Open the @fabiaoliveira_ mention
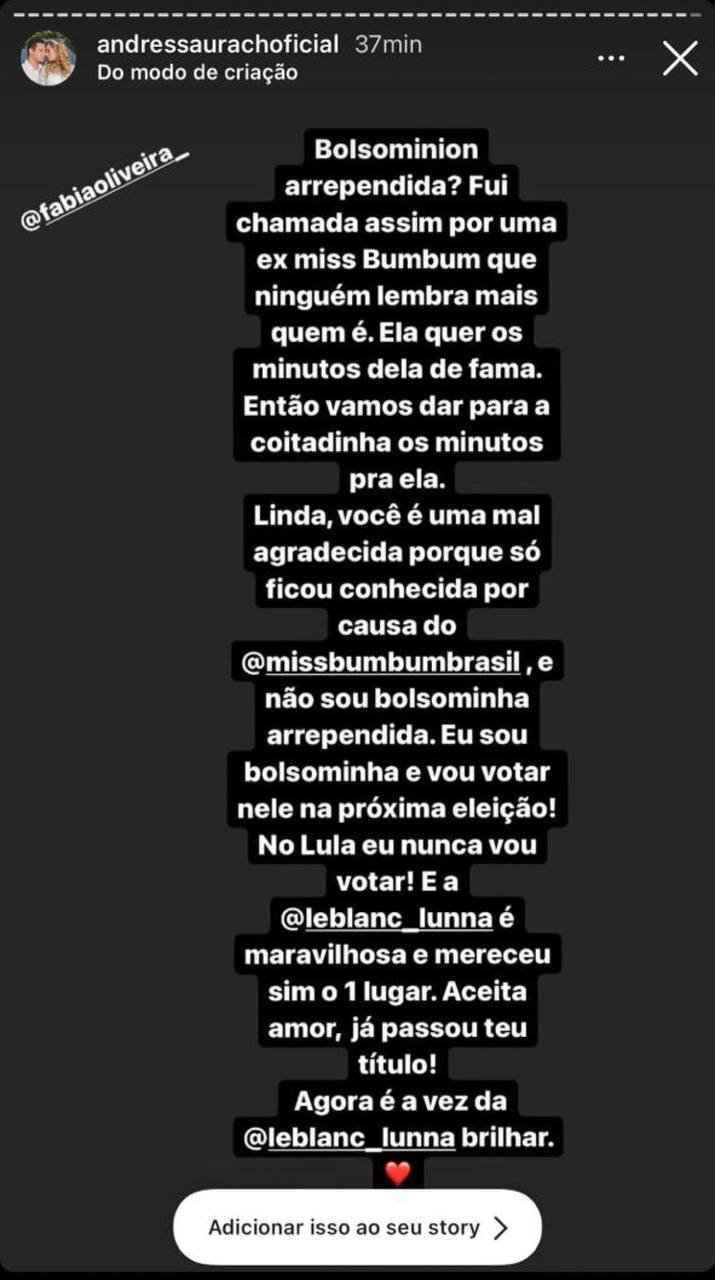The height and width of the screenshot is (1280, 715). tap(105, 177)
